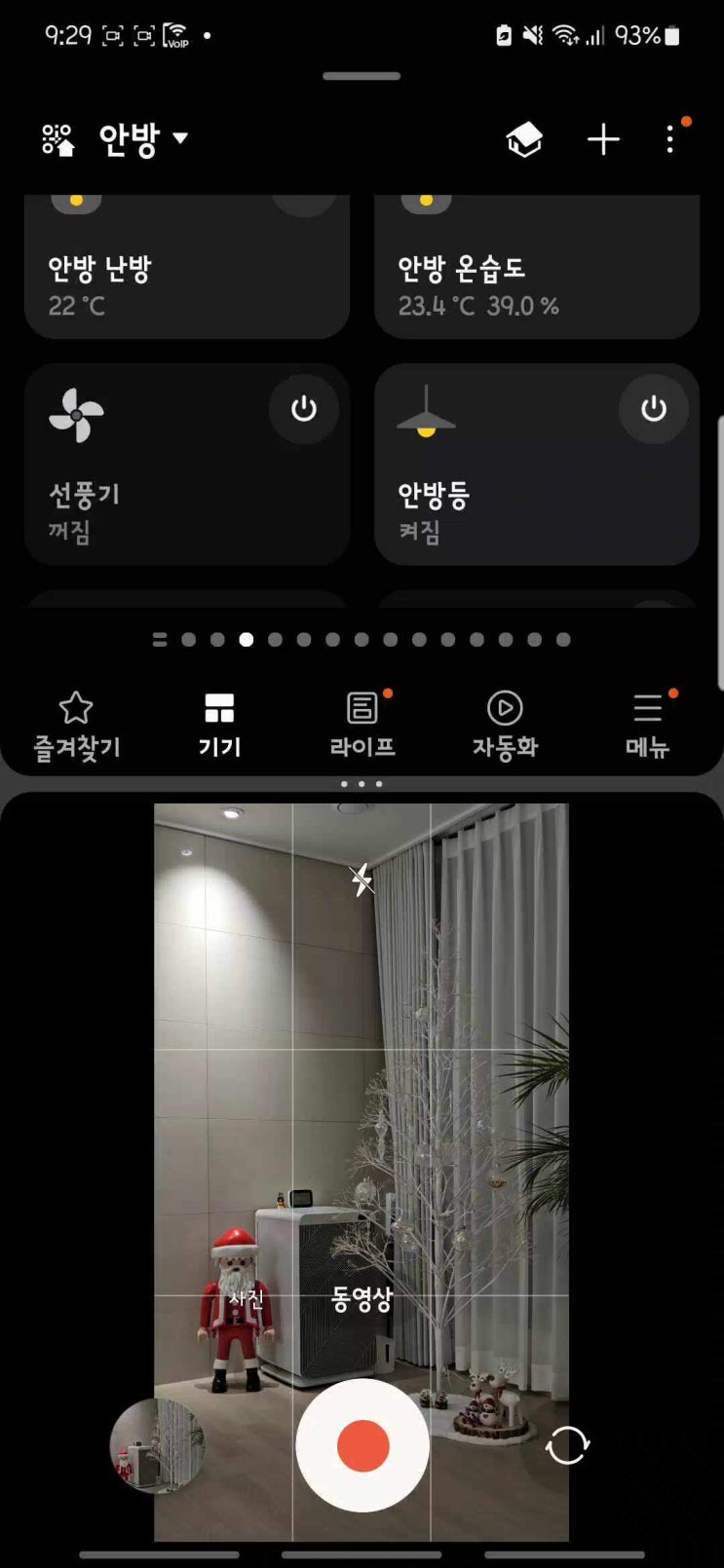724x1568 pixels.
Task: Switch to the 라이프 tab
Action: [362, 726]
